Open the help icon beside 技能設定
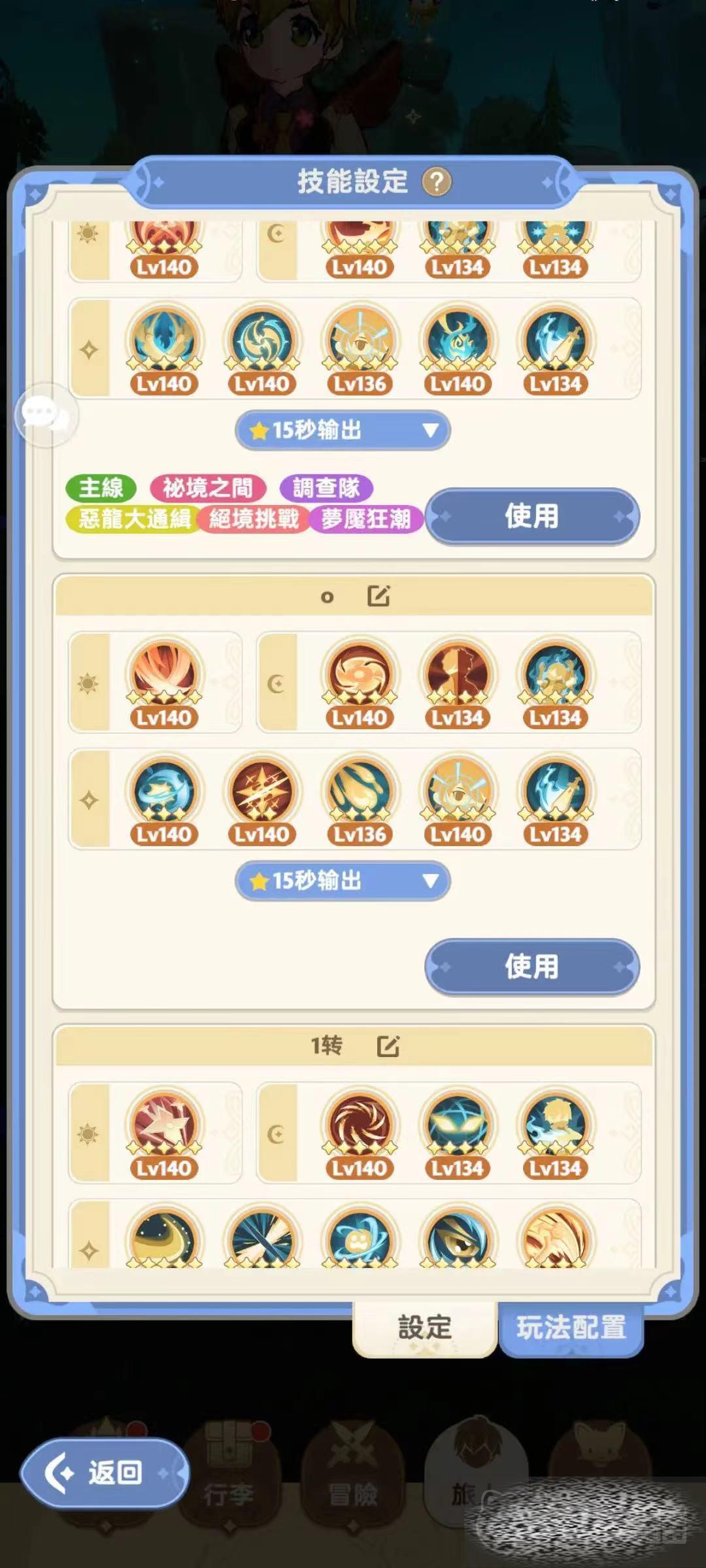Image resolution: width=706 pixels, height=1568 pixels. 437,182
